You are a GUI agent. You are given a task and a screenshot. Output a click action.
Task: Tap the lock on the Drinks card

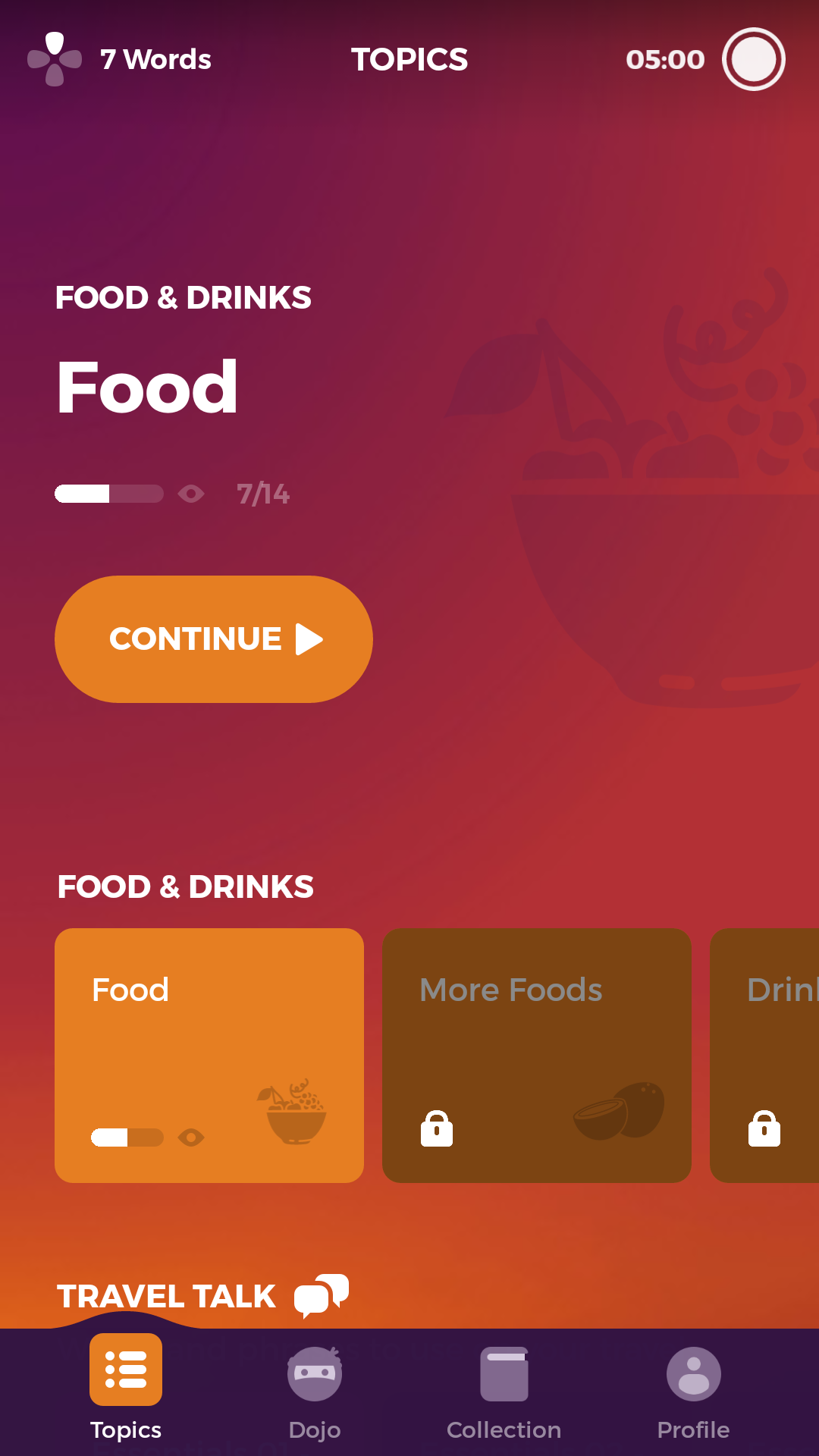(764, 1129)
